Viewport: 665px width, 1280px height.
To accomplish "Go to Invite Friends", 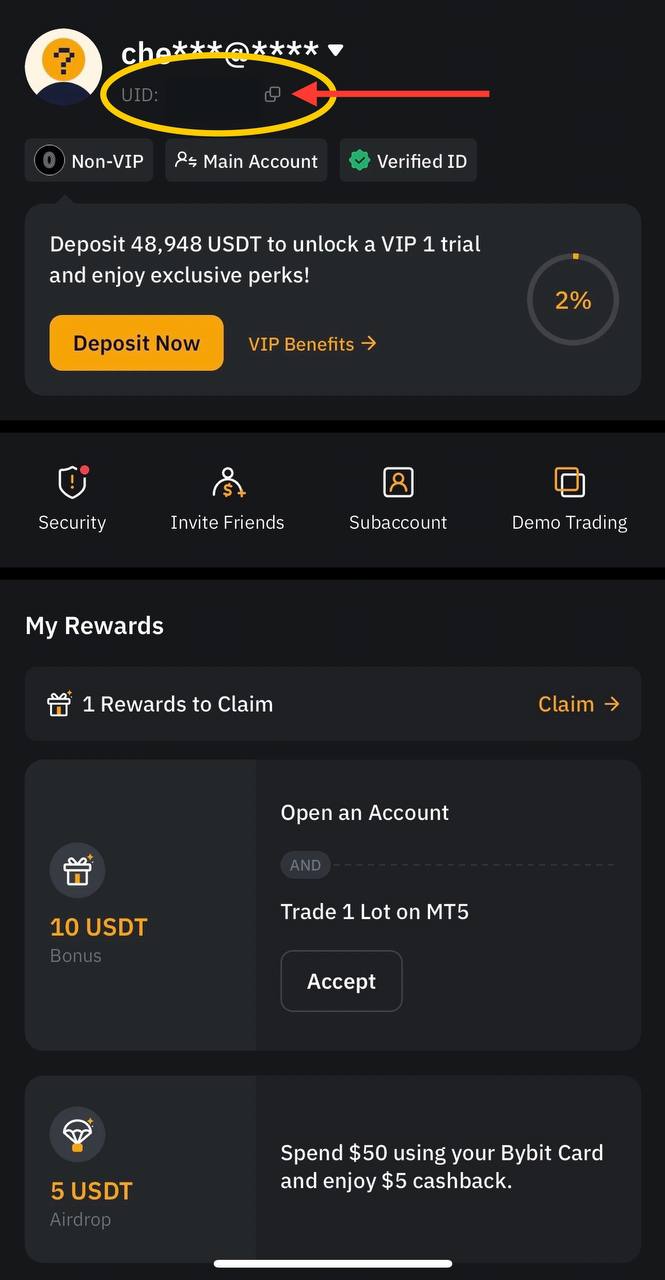I will pos(227,498).
